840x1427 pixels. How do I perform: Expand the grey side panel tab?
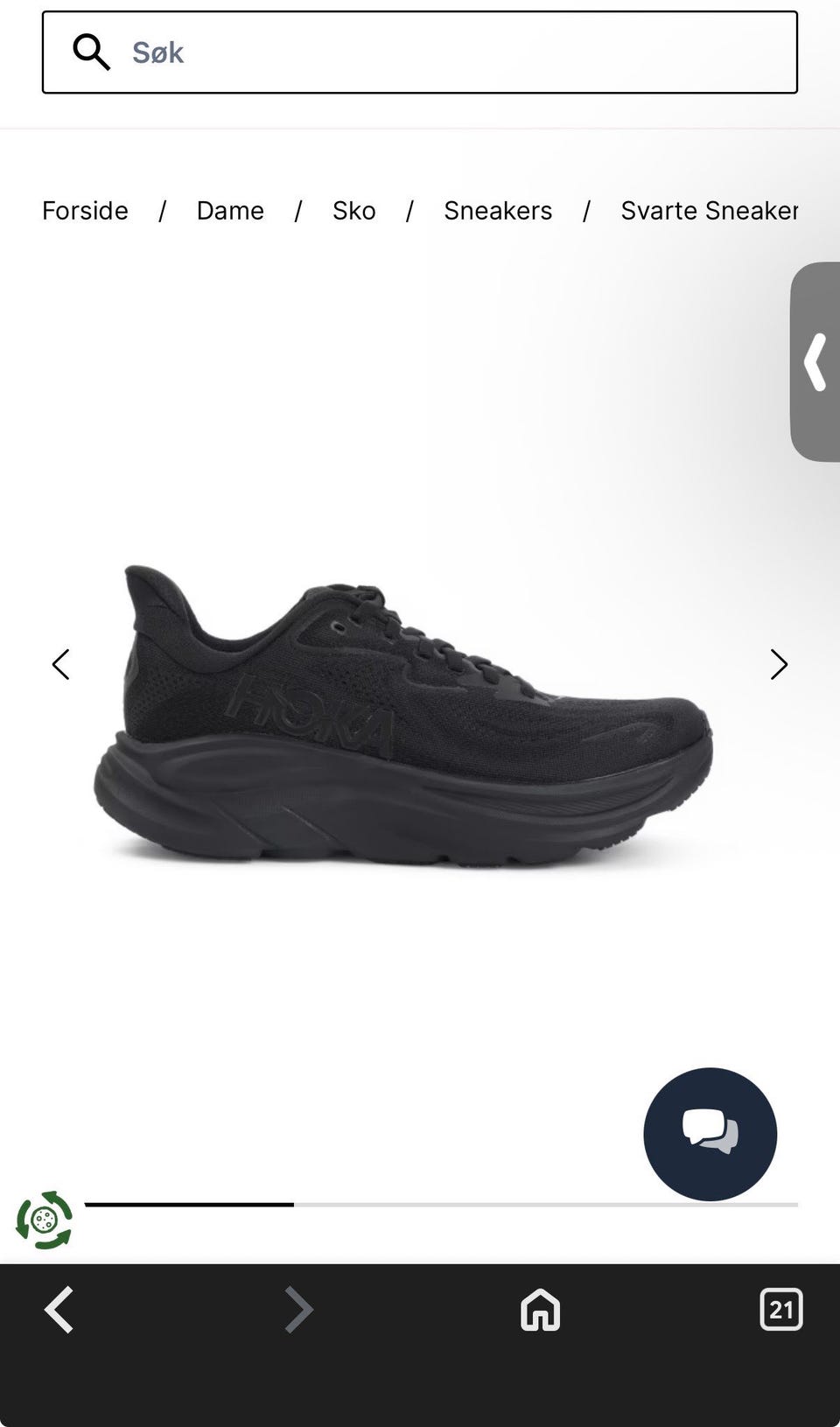coord(815,361)
